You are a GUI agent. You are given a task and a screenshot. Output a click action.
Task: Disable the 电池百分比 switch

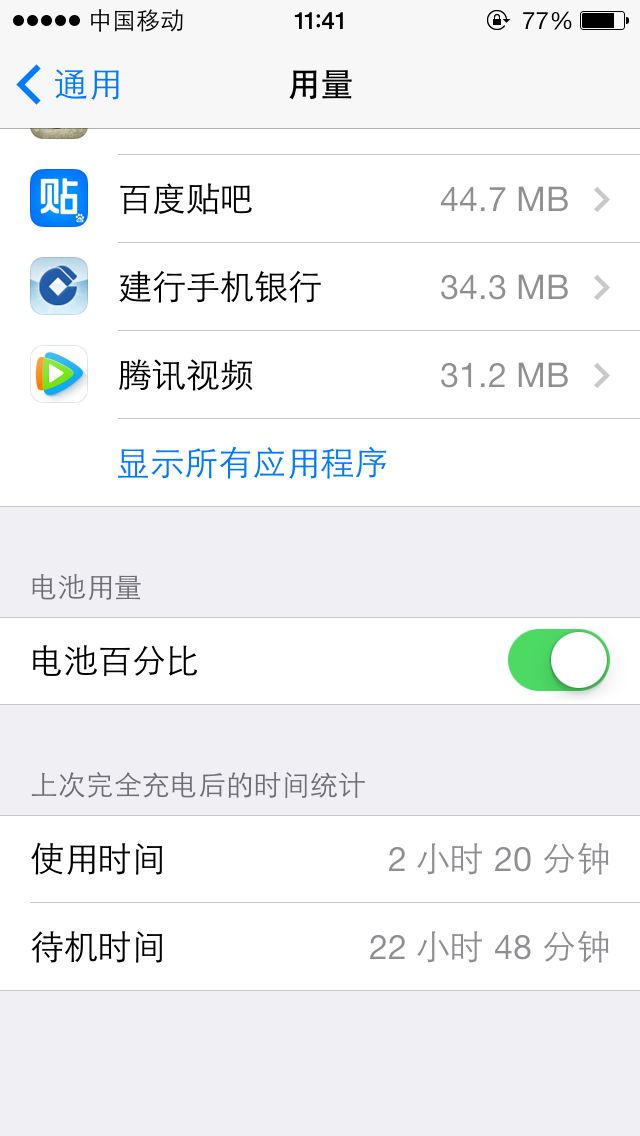pos(558,660)
